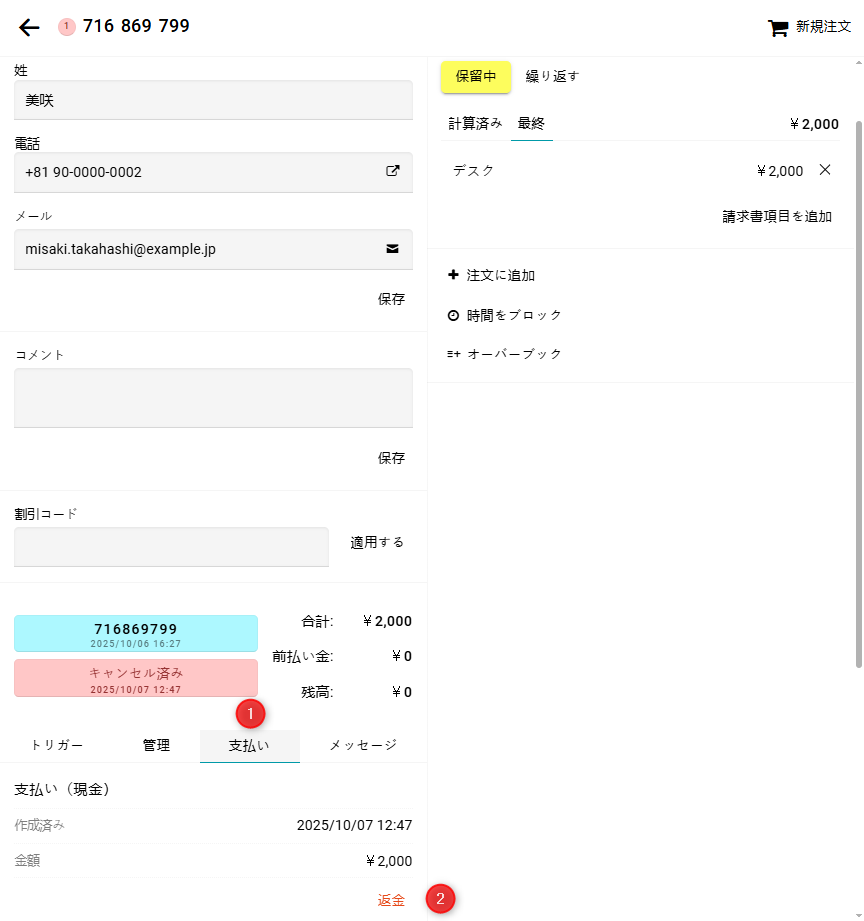Apply the discount code with 適用する
Viewport: 864px width, 921px height.
click(377, 543)
